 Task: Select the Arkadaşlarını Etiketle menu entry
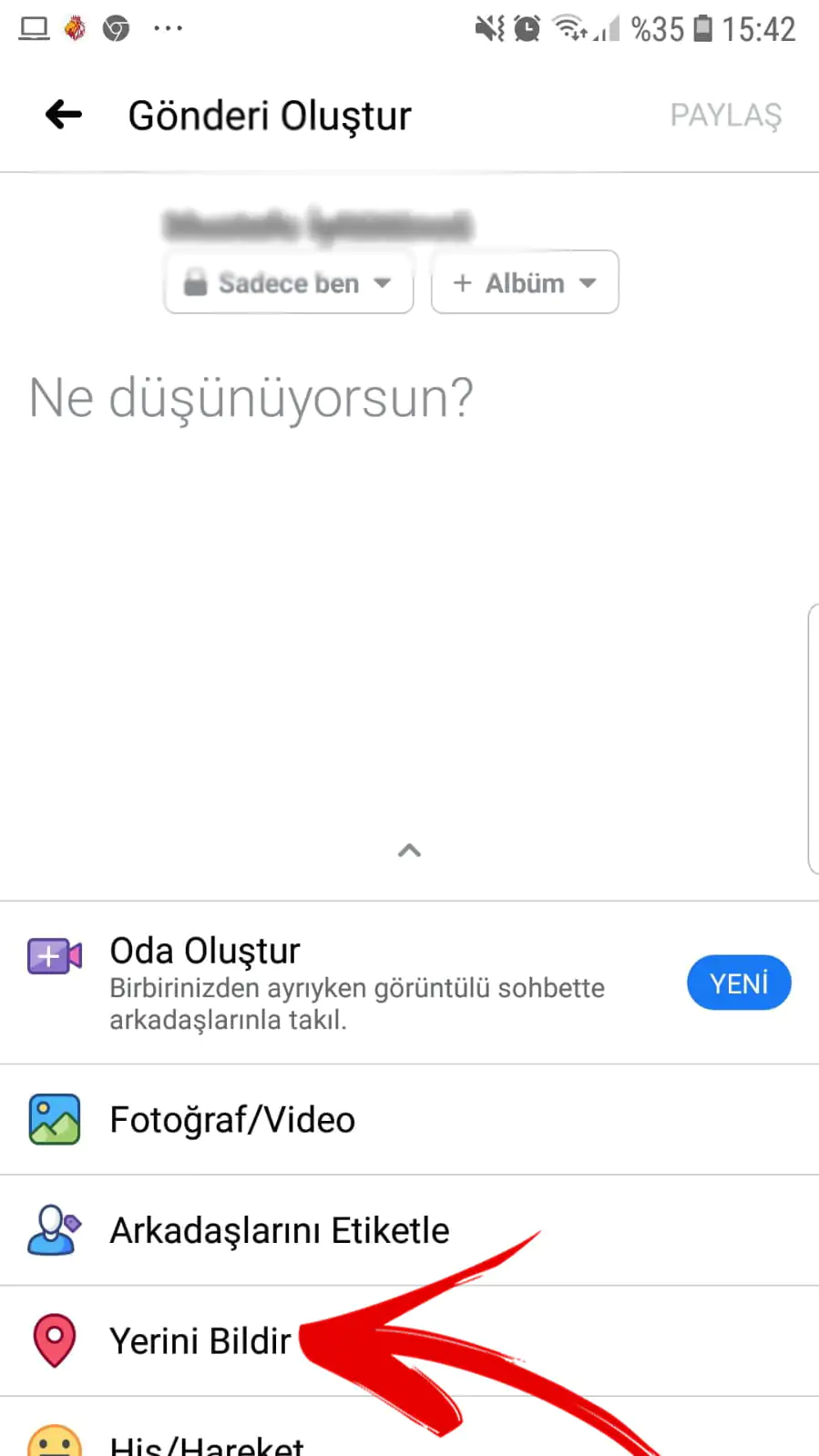(x=279, y=1230)
